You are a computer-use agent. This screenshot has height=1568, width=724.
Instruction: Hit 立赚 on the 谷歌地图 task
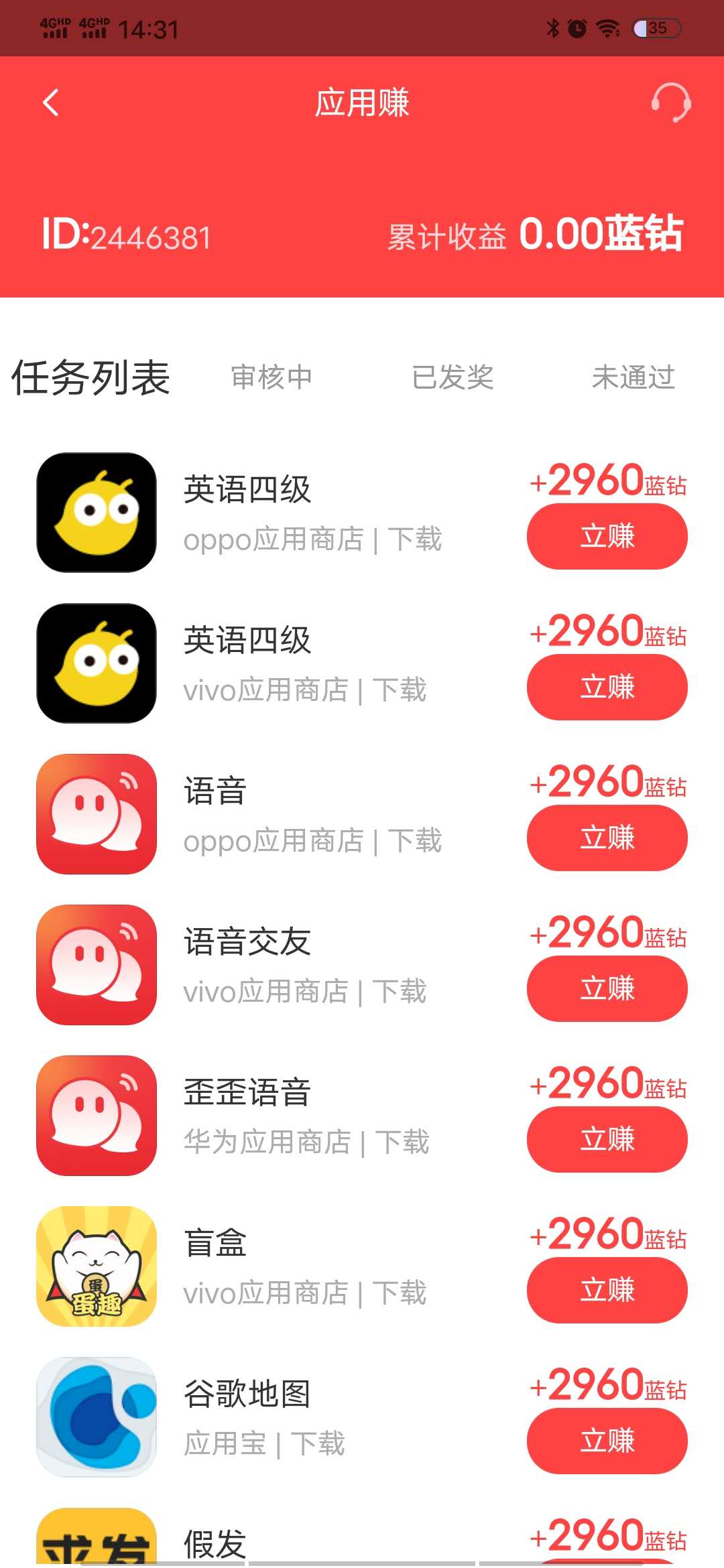(x=607, y=1441)
